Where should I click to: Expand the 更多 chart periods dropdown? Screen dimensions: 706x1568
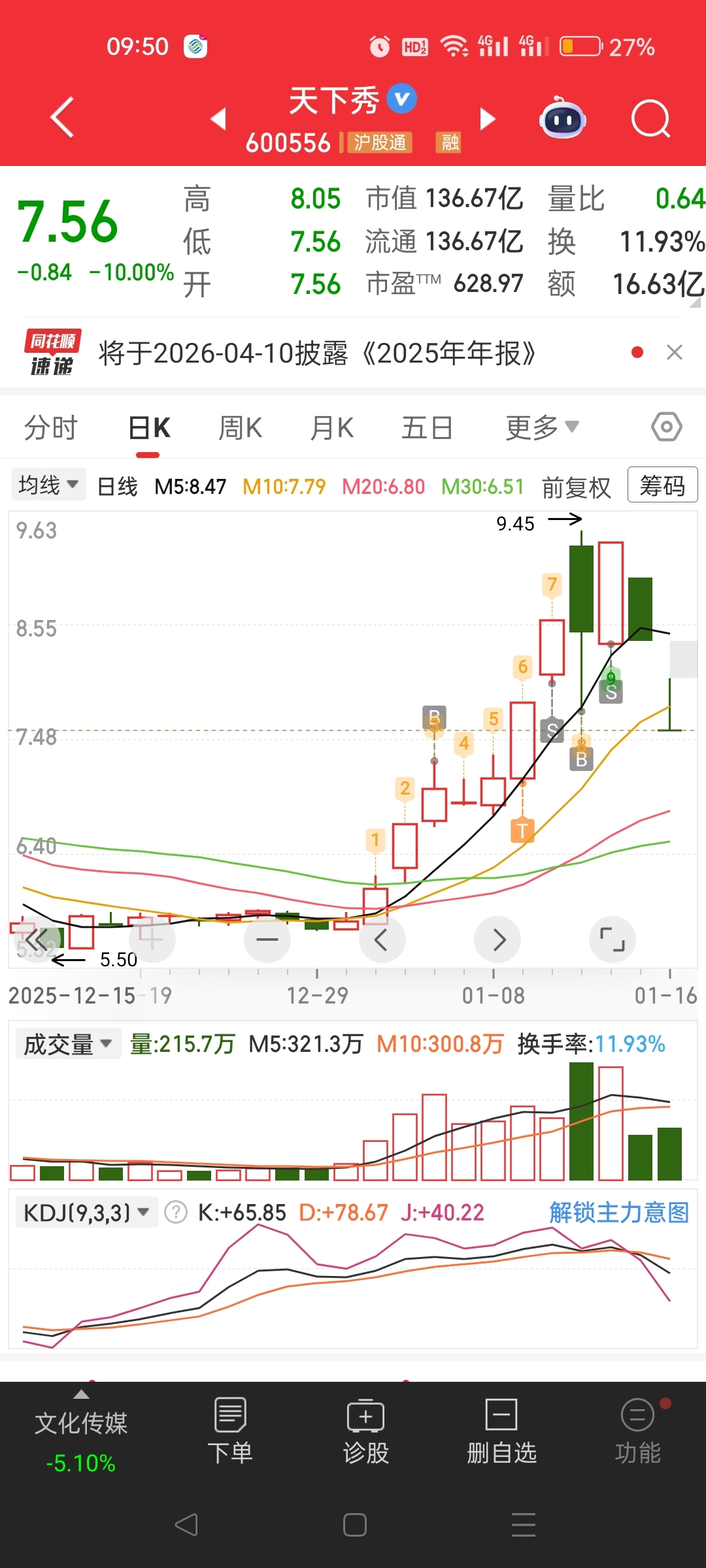[x=542, y=428]
